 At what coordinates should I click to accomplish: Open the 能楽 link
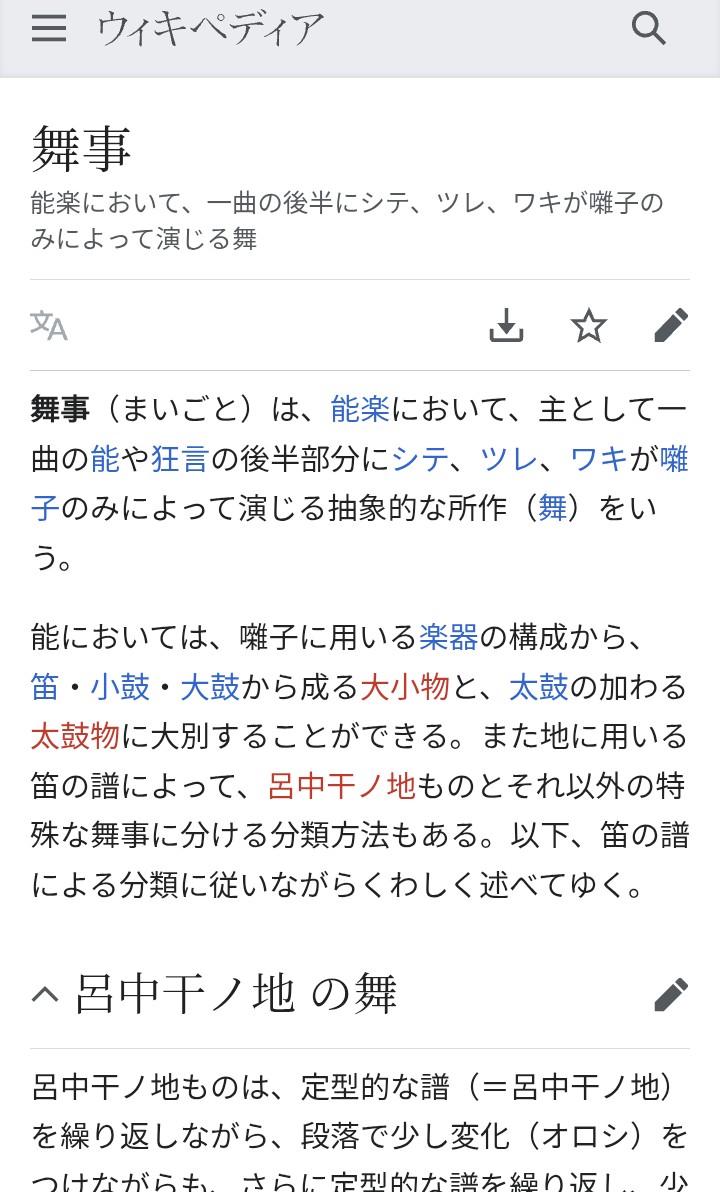pyautogui.click(x=360, y=409)
